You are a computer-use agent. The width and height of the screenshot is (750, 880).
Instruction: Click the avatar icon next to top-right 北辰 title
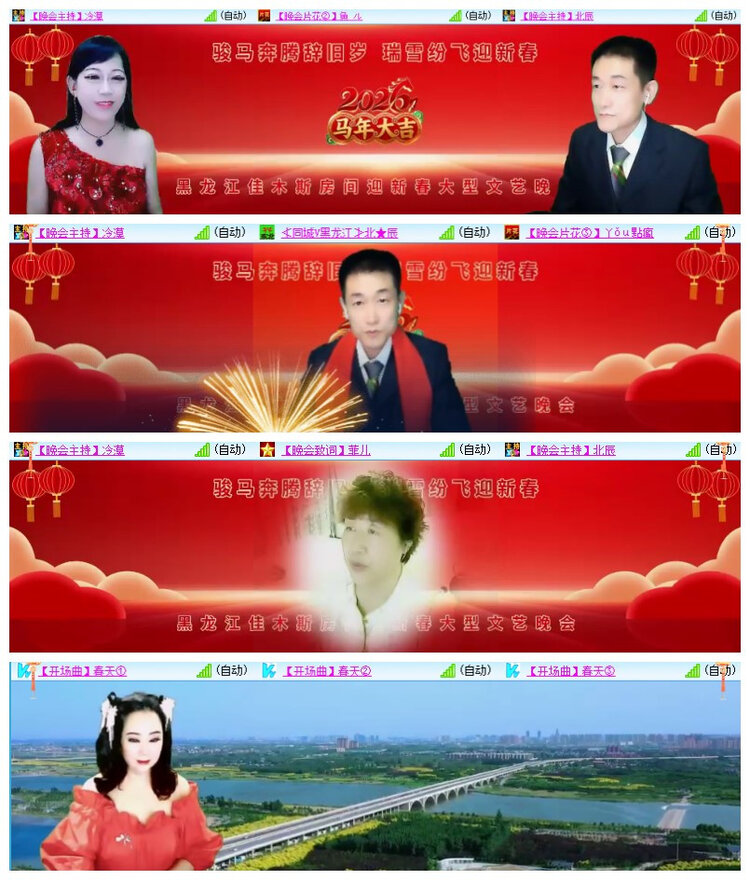coord(508,14)
